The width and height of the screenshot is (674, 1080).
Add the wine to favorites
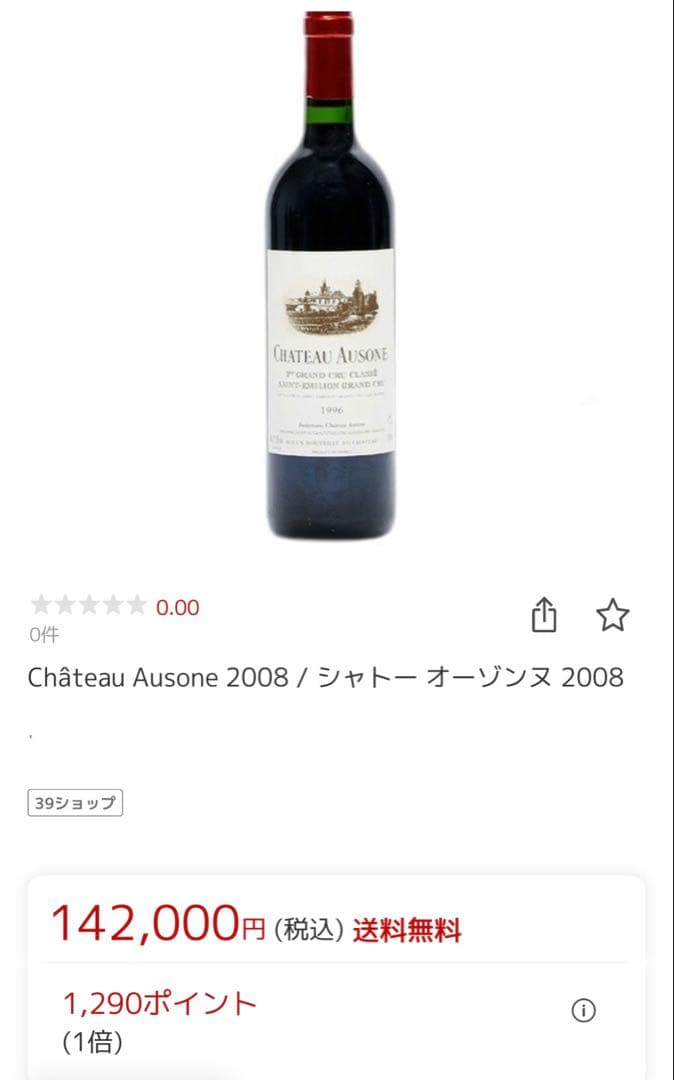(x=612, y=615)
